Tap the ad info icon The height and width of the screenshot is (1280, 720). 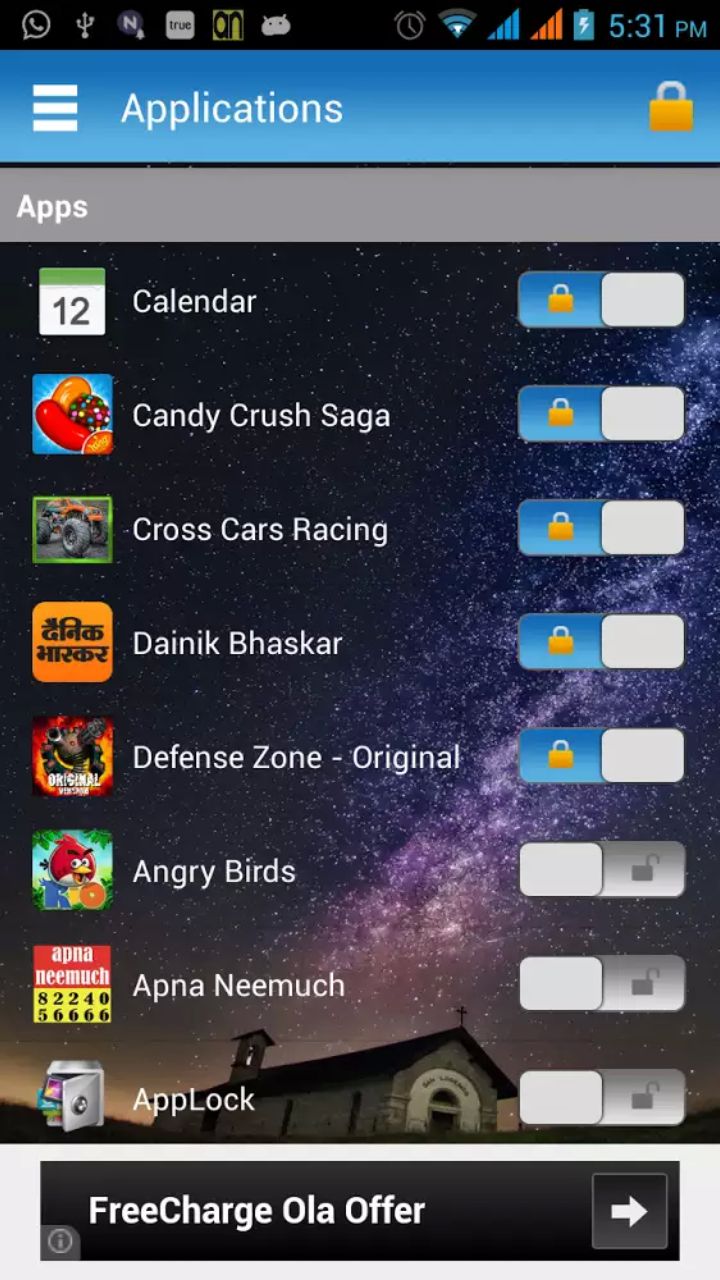coord(61,1241)
